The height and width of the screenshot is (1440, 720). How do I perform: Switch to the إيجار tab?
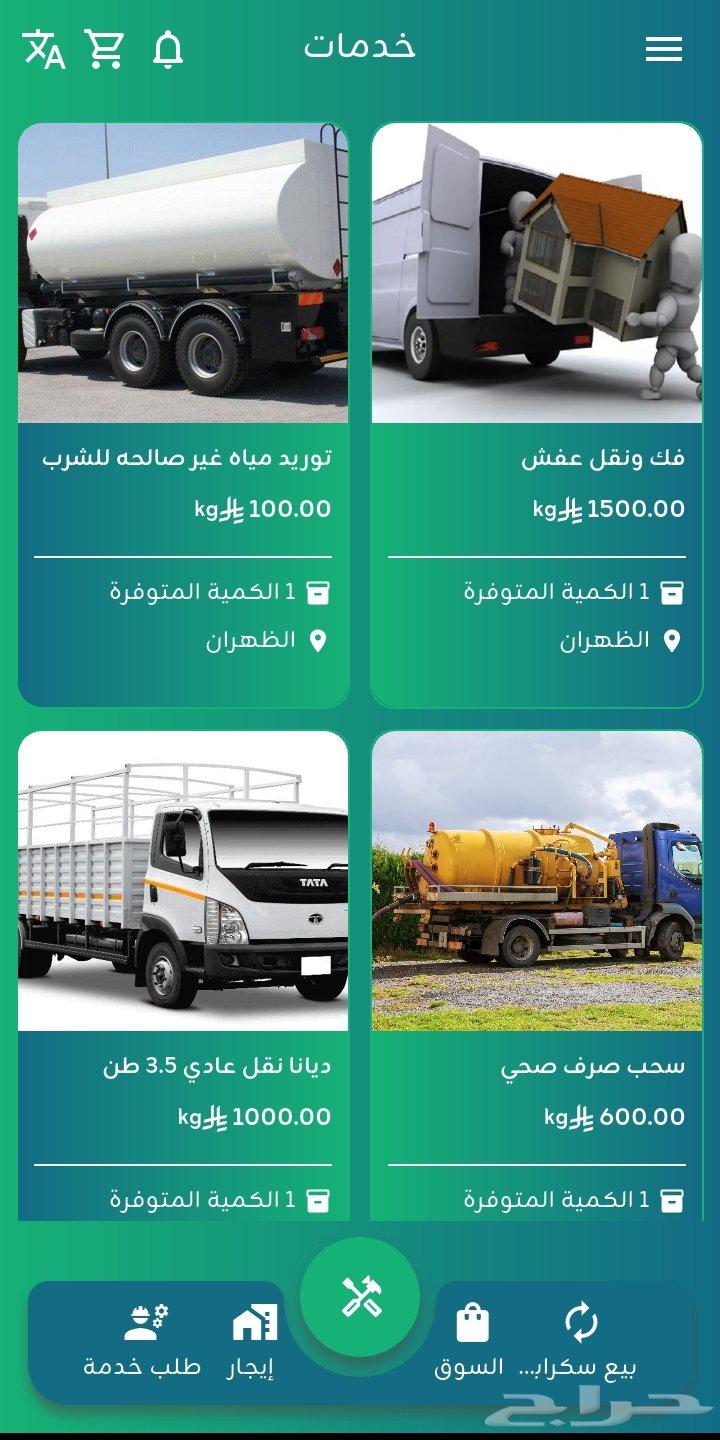click(x=254, y=1341)
